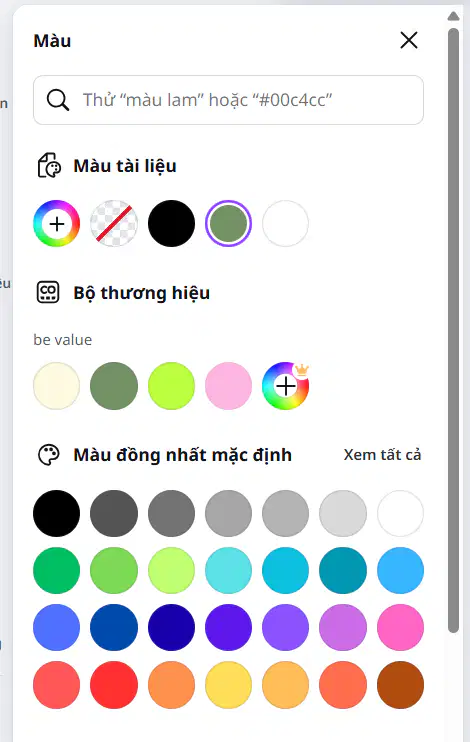Close the Màu color panel
Viewport: 470px width, 742px height.
(x=408, y=40)
